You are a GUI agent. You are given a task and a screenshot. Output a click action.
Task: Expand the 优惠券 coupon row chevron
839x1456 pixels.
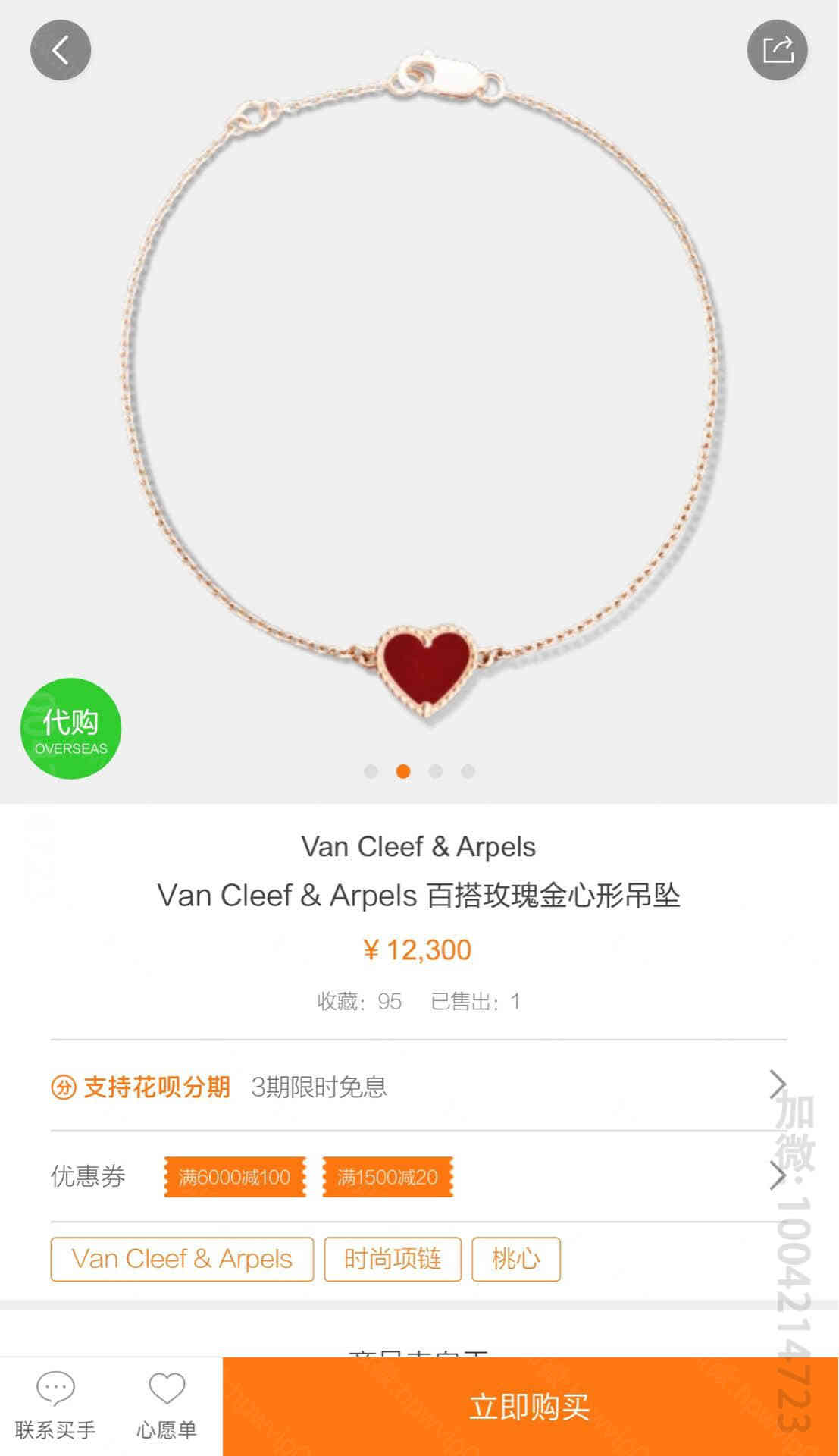[777, 1176]
